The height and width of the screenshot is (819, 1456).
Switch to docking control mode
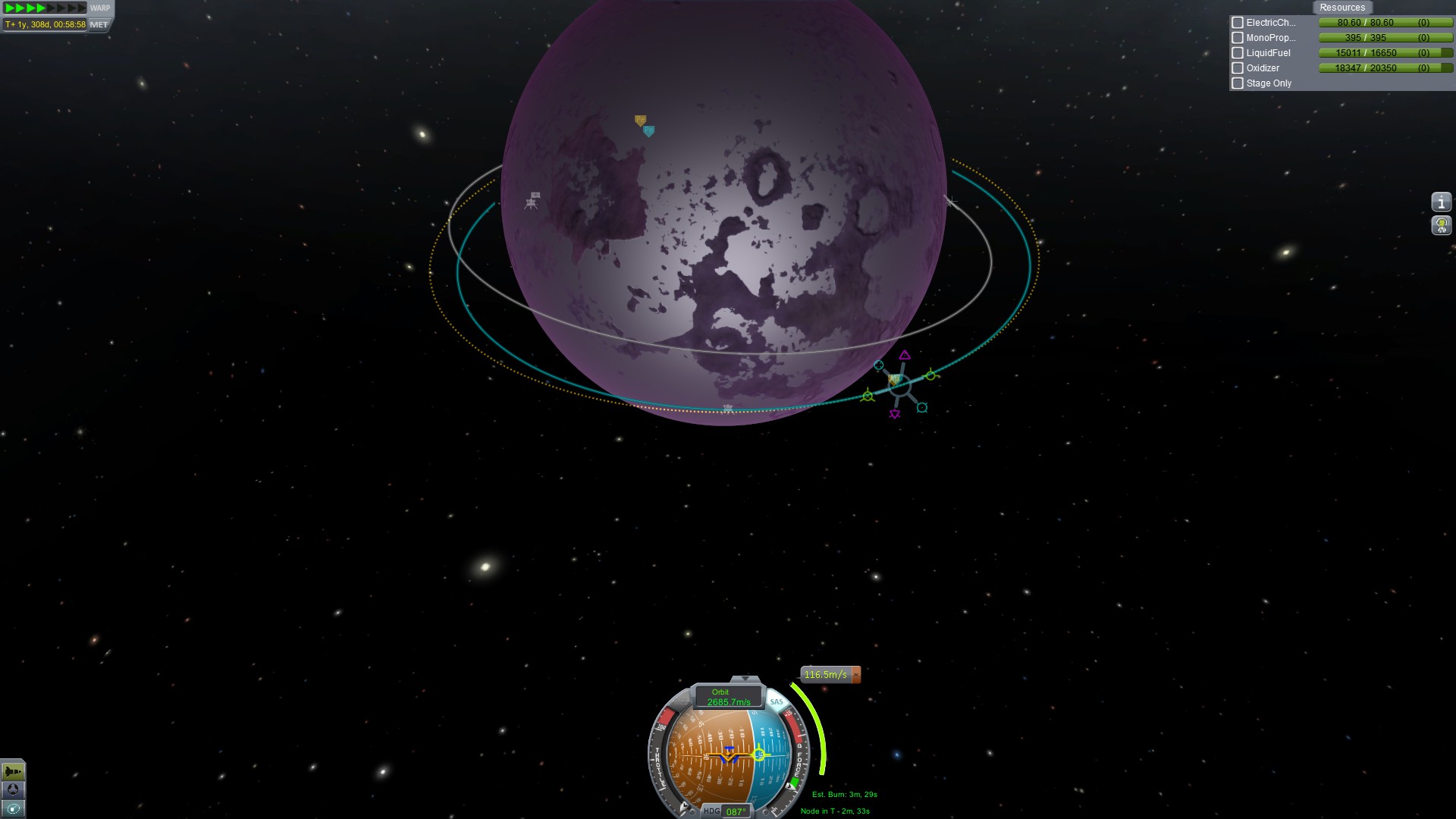pos(13,790)
